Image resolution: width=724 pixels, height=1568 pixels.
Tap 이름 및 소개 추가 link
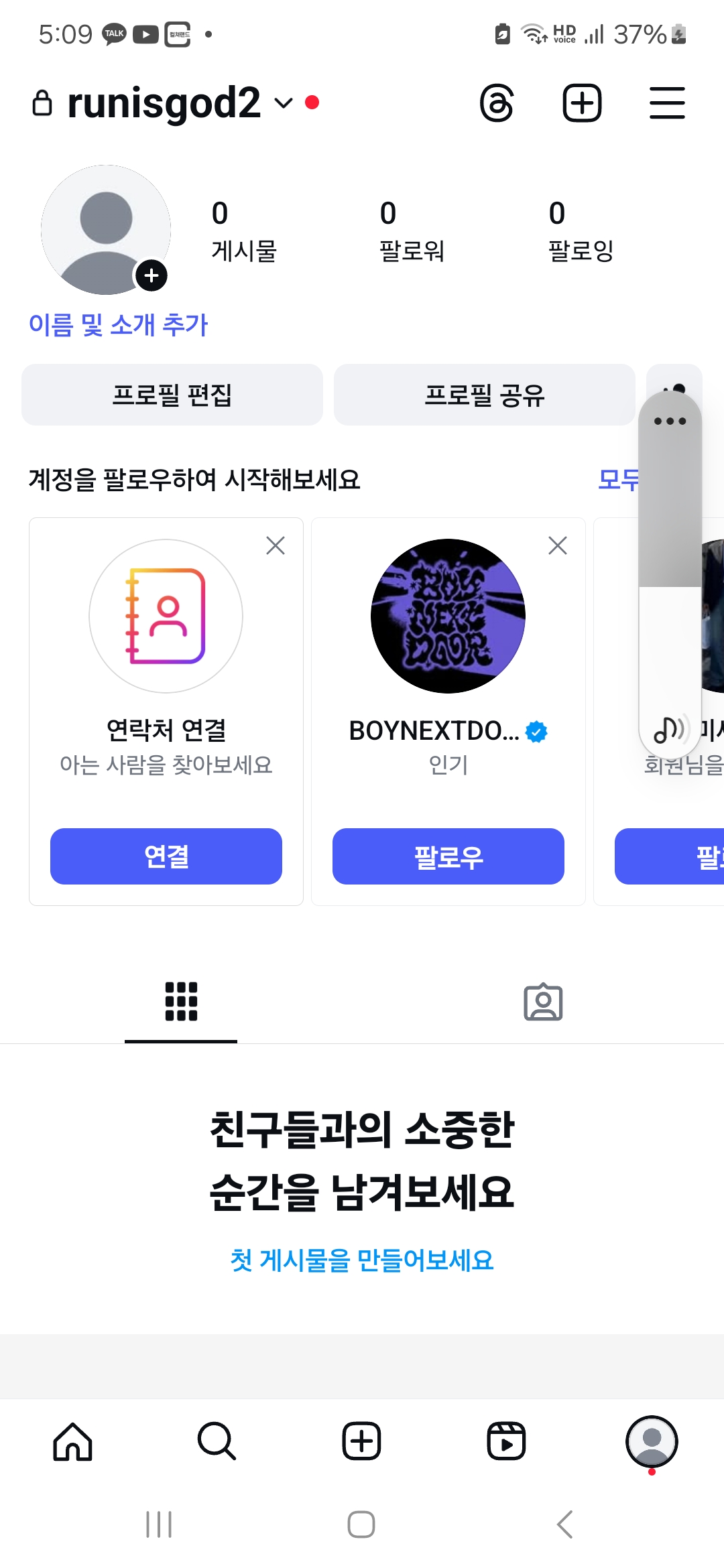click(118, 325)
